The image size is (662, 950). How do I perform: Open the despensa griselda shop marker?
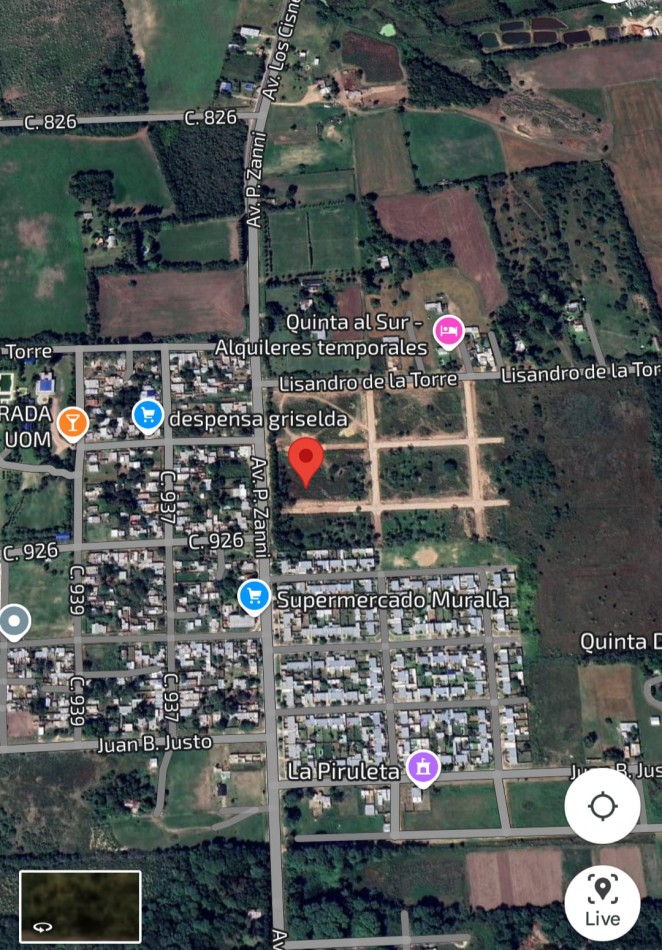(148, 415)
